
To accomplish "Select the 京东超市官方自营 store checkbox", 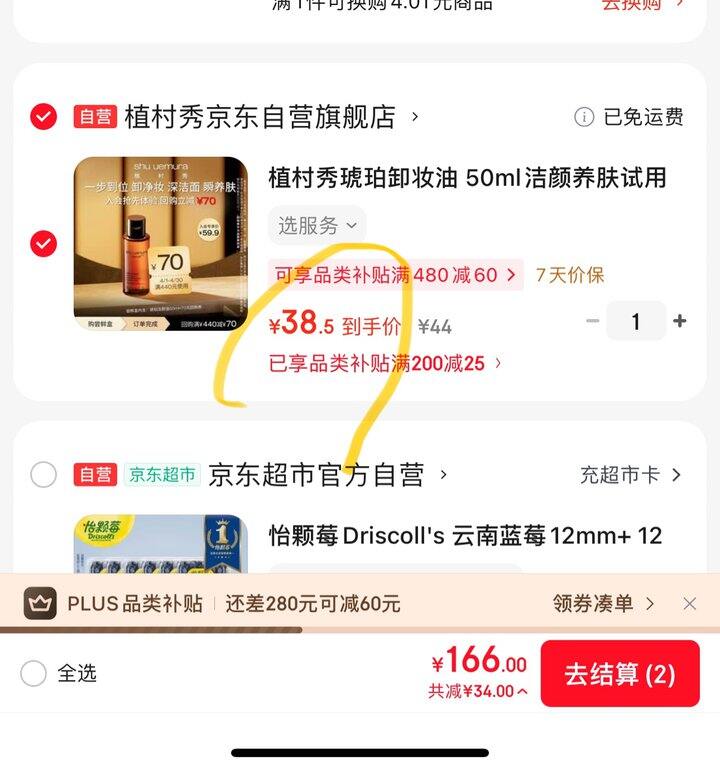I will pyautogui.click(x=43, y=474).
